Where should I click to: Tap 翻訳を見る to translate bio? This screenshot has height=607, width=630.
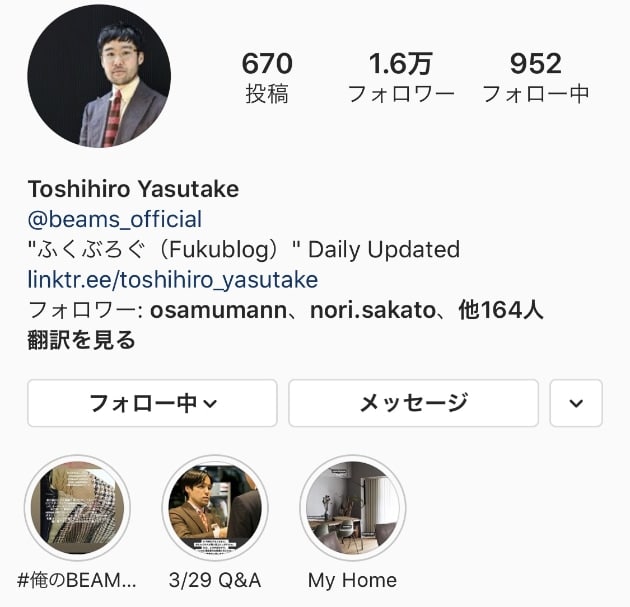[81, 340]
